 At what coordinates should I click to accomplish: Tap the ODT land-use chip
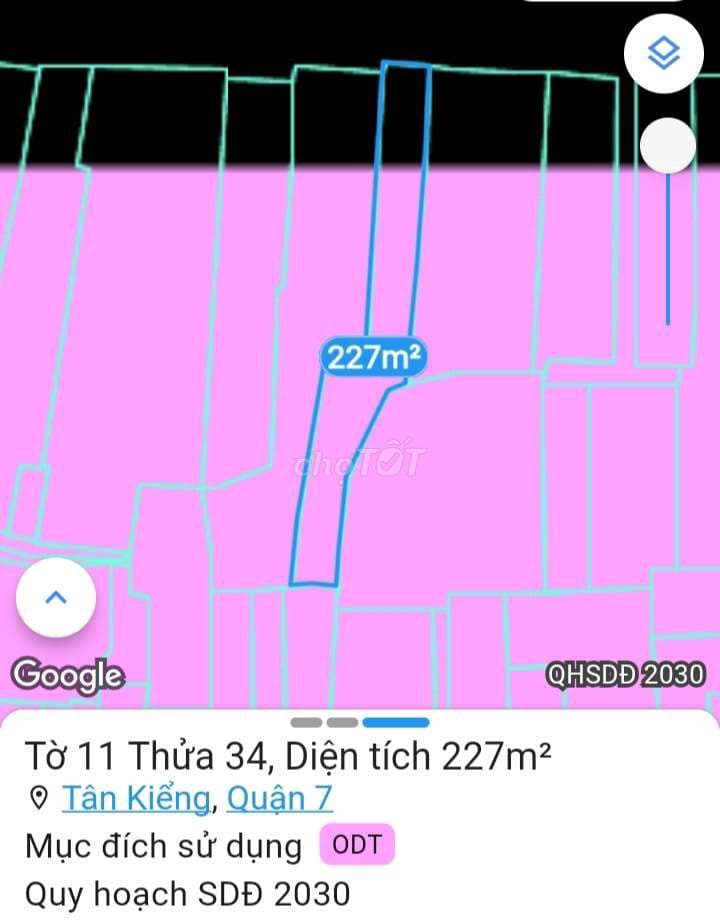(x=357, y=845)
